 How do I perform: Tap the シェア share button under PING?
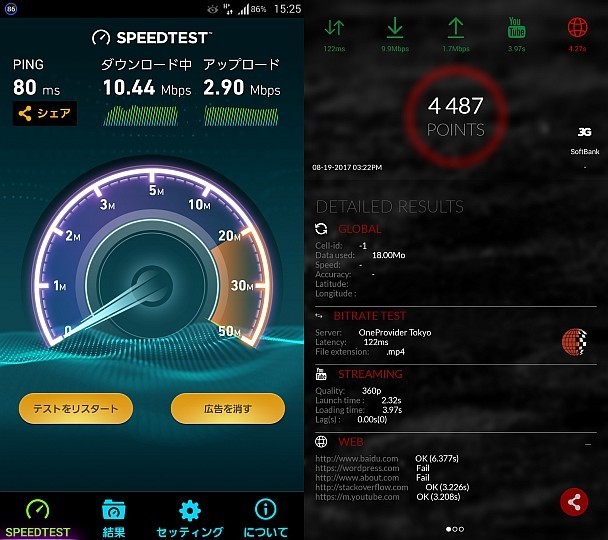[44, 114]
